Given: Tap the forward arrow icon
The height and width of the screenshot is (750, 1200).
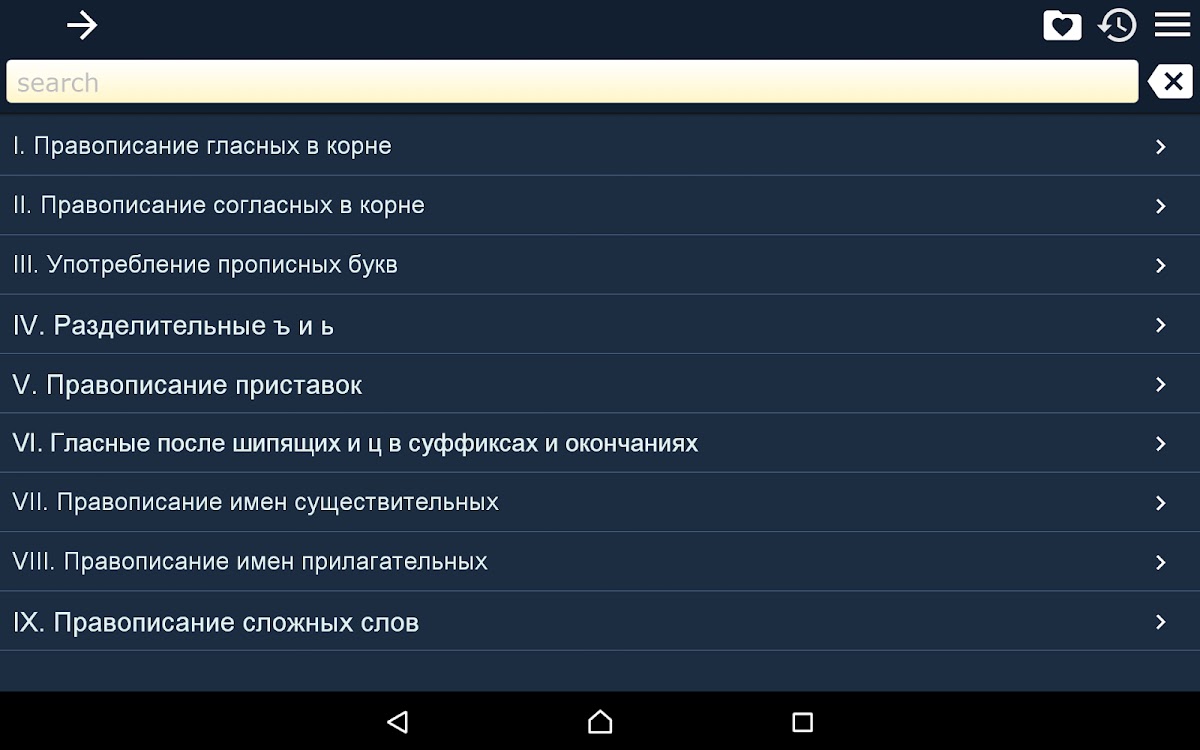Looking at the screenshot, I should (x=82, y=25).
